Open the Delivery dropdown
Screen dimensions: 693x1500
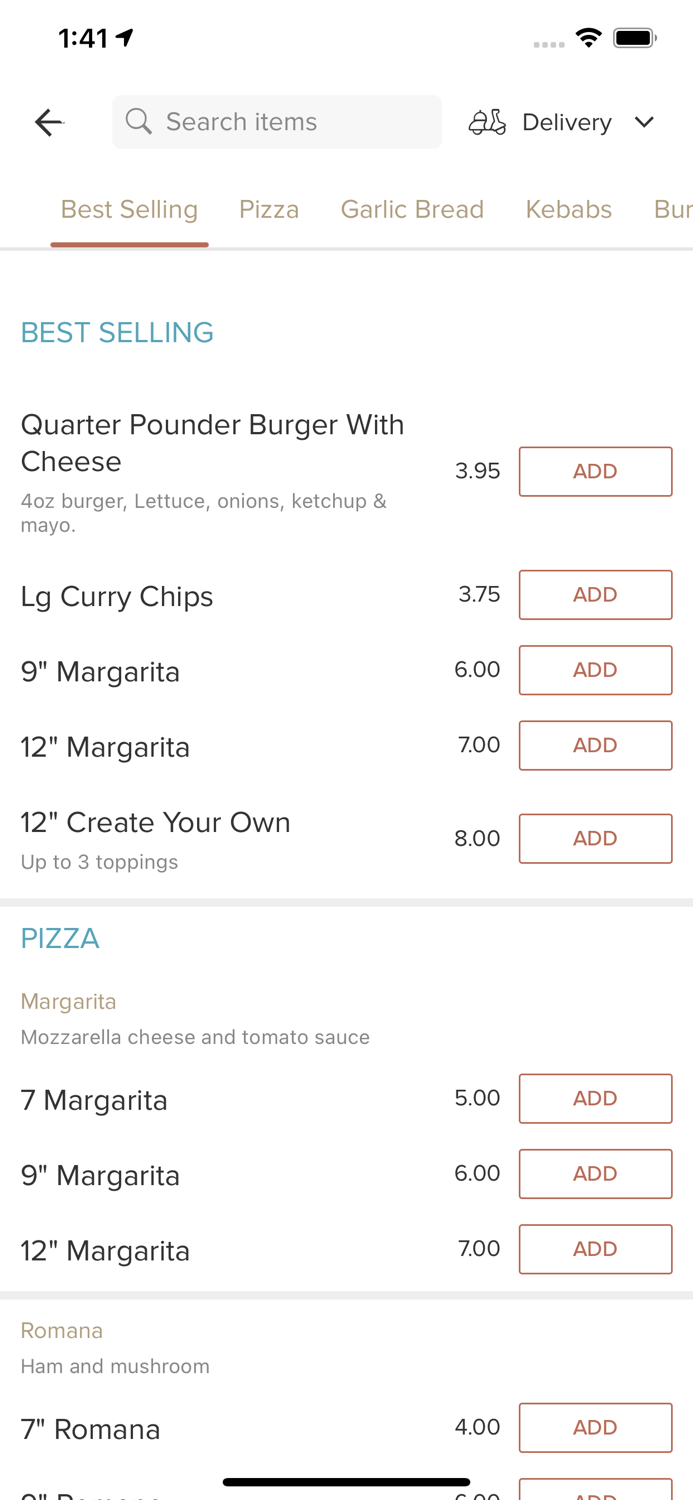pos(561,122)
